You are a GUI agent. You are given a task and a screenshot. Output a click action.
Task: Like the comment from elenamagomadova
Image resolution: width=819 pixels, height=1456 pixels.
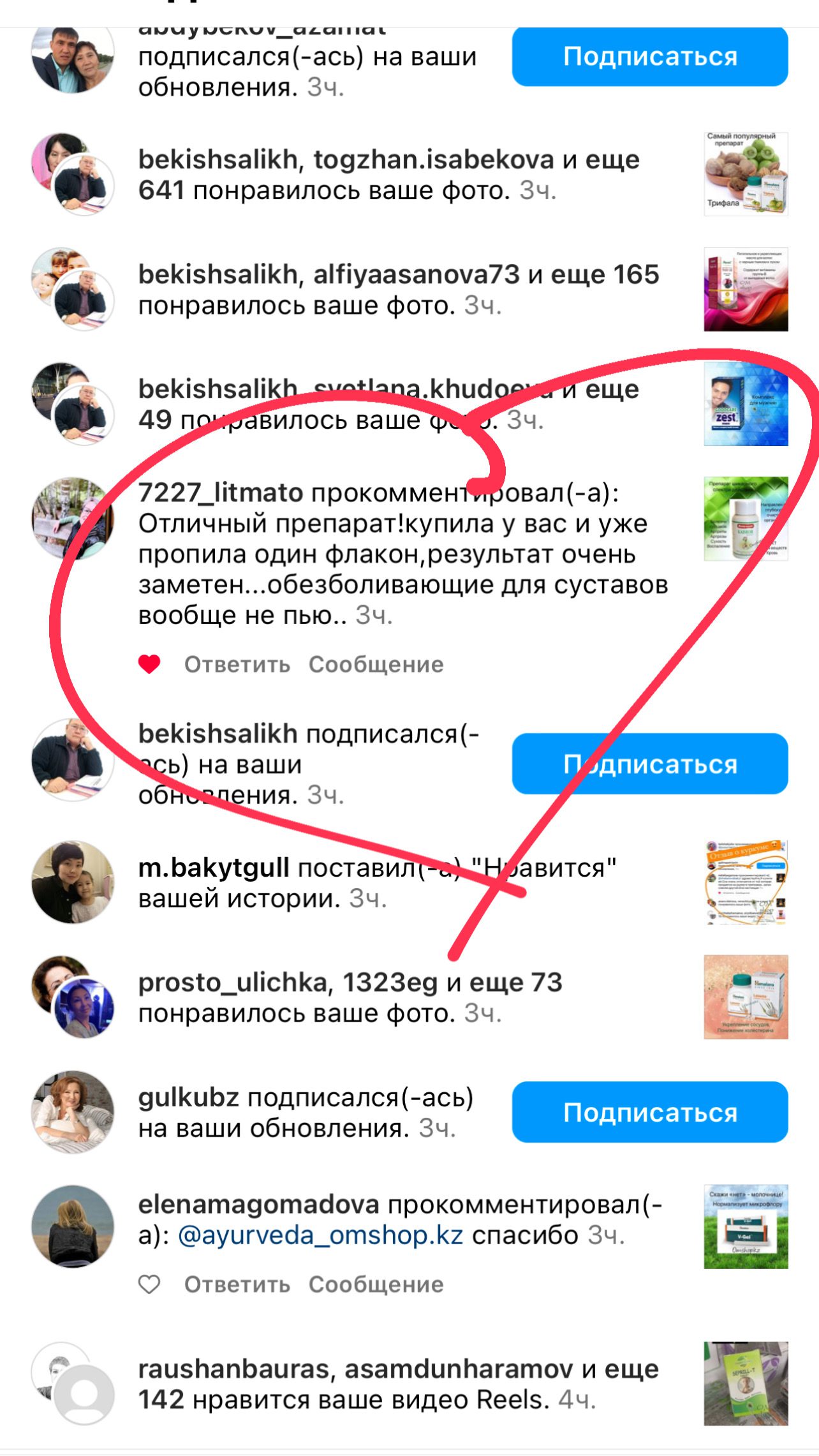149,1284
